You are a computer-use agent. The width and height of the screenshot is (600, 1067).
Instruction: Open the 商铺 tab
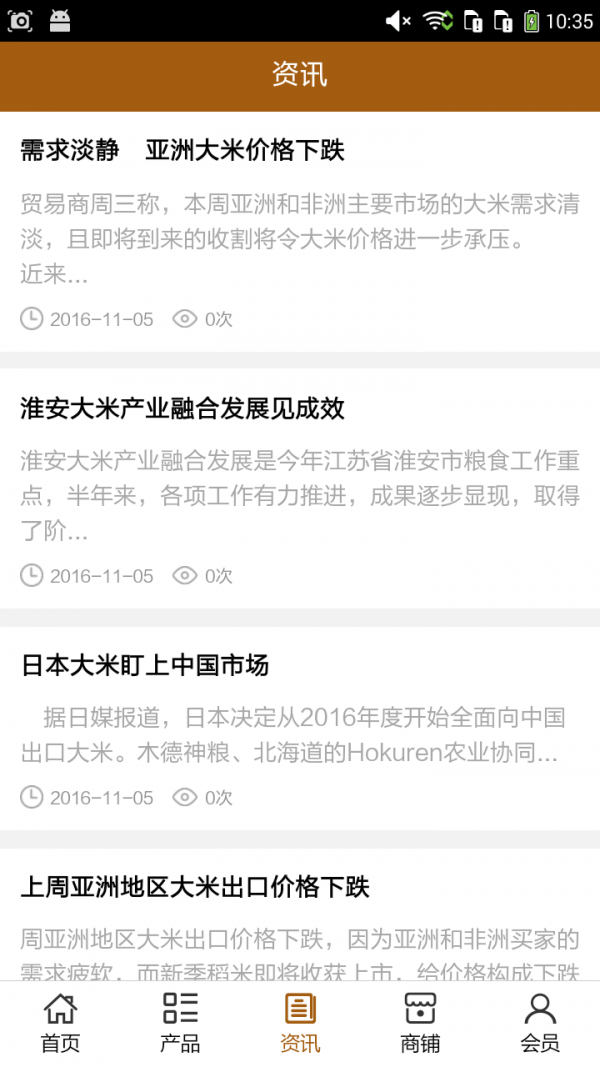click(x=420, y=1024)
